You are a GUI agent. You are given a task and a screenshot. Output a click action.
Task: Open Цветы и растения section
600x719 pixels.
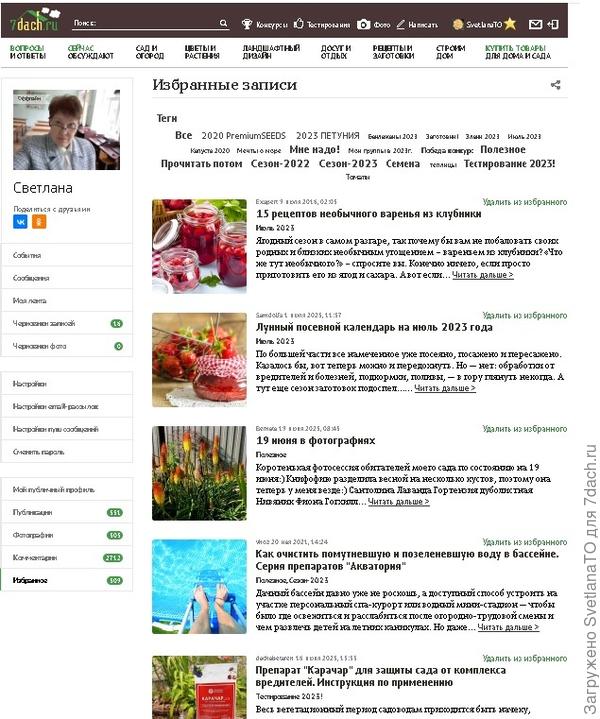202,51
